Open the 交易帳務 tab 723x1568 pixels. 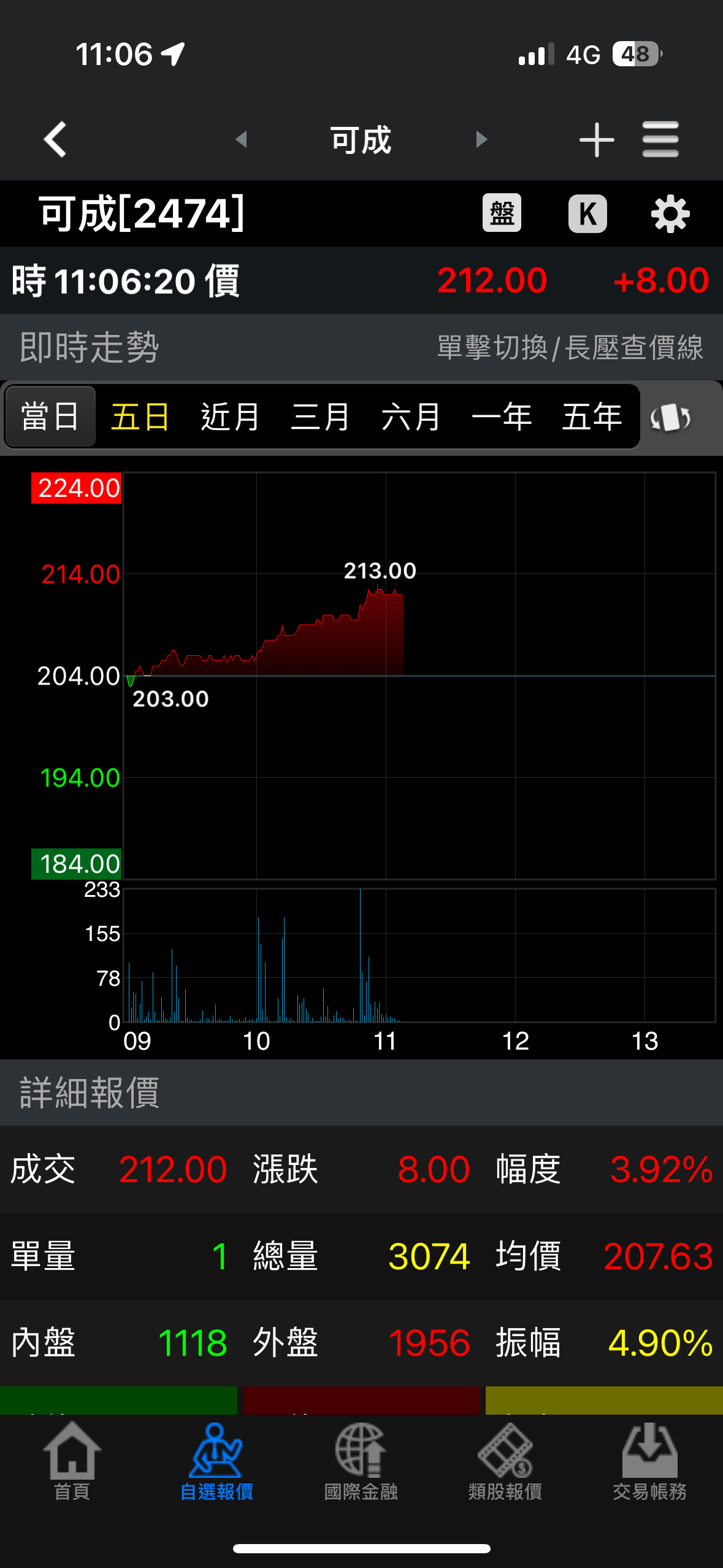point(649,1461)
